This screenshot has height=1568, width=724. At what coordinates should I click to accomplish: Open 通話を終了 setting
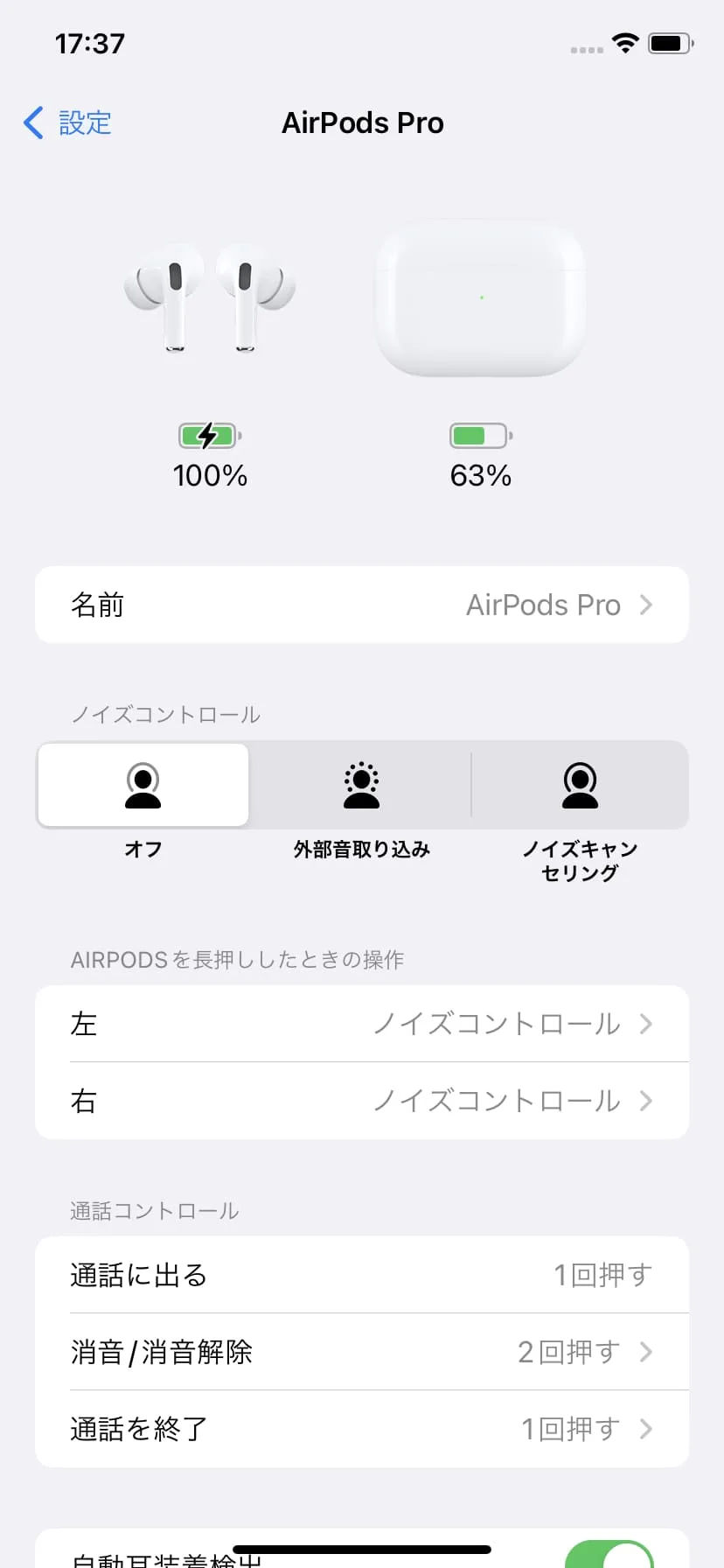(362, 1429)
